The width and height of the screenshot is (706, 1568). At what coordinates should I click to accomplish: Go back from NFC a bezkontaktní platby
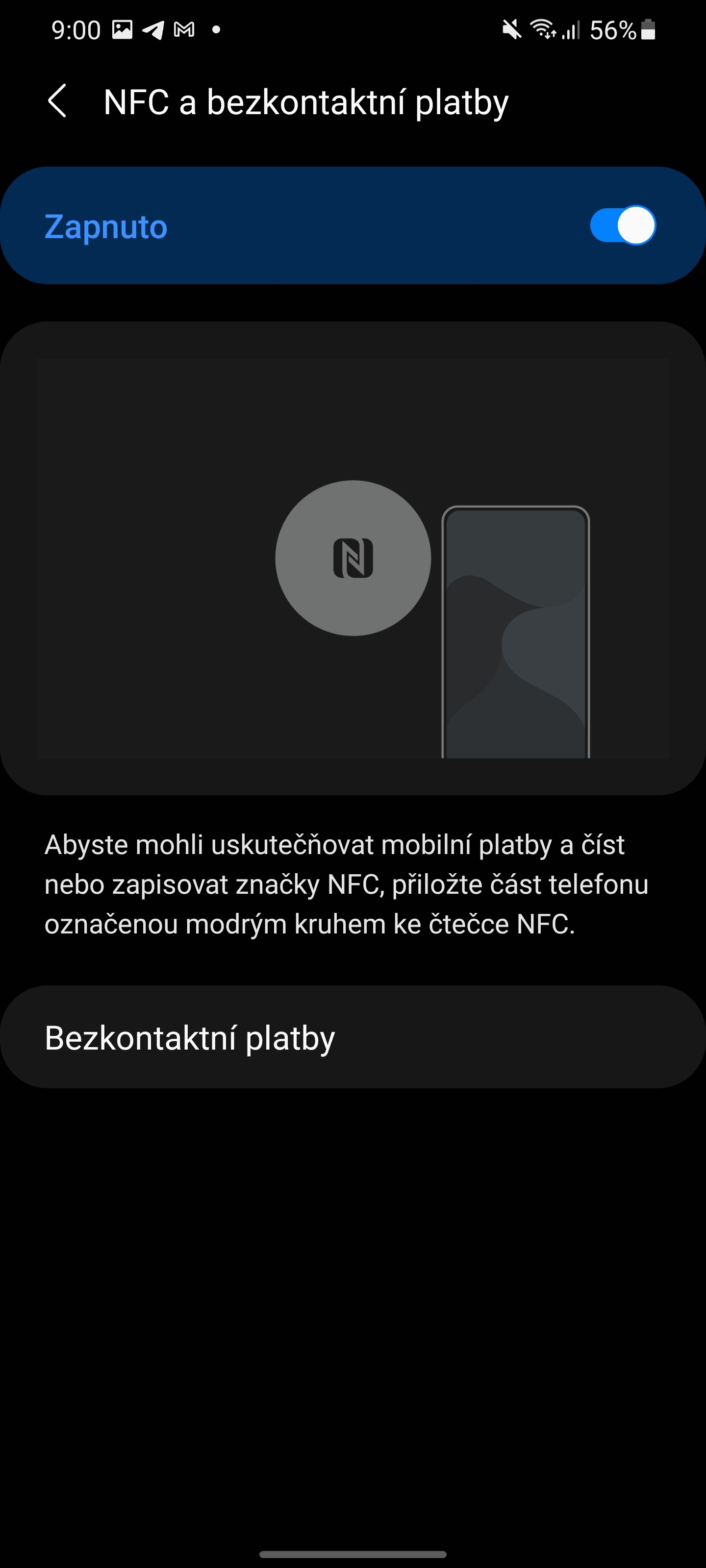click(x=57, y=101)
